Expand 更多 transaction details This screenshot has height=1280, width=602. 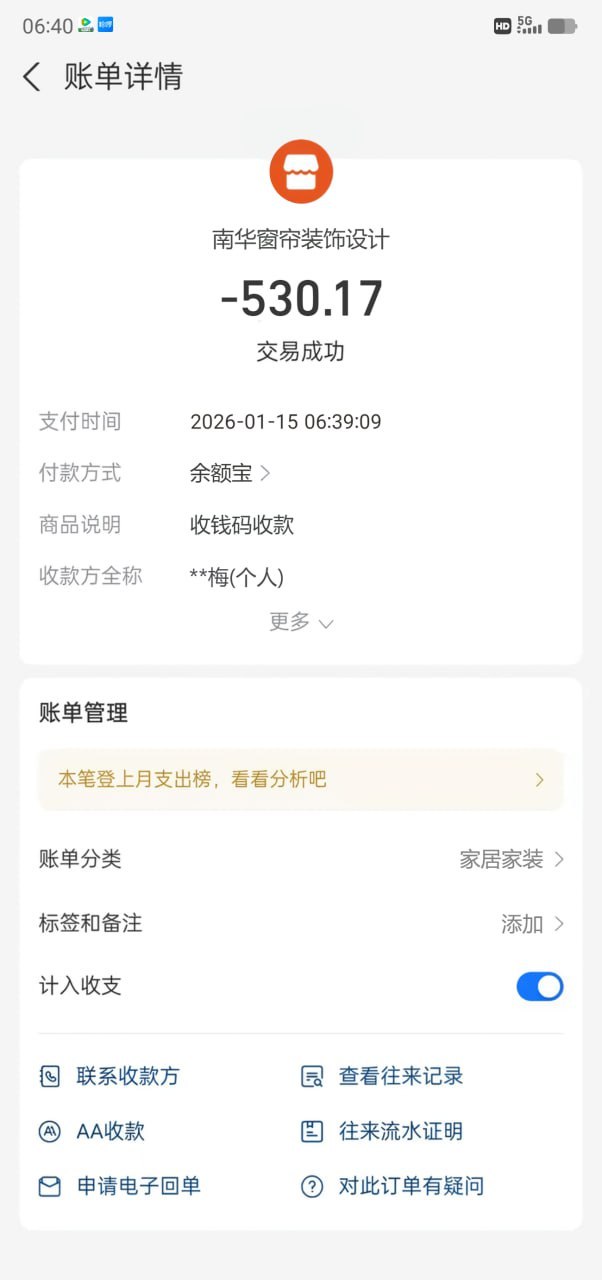pos(300,622)
